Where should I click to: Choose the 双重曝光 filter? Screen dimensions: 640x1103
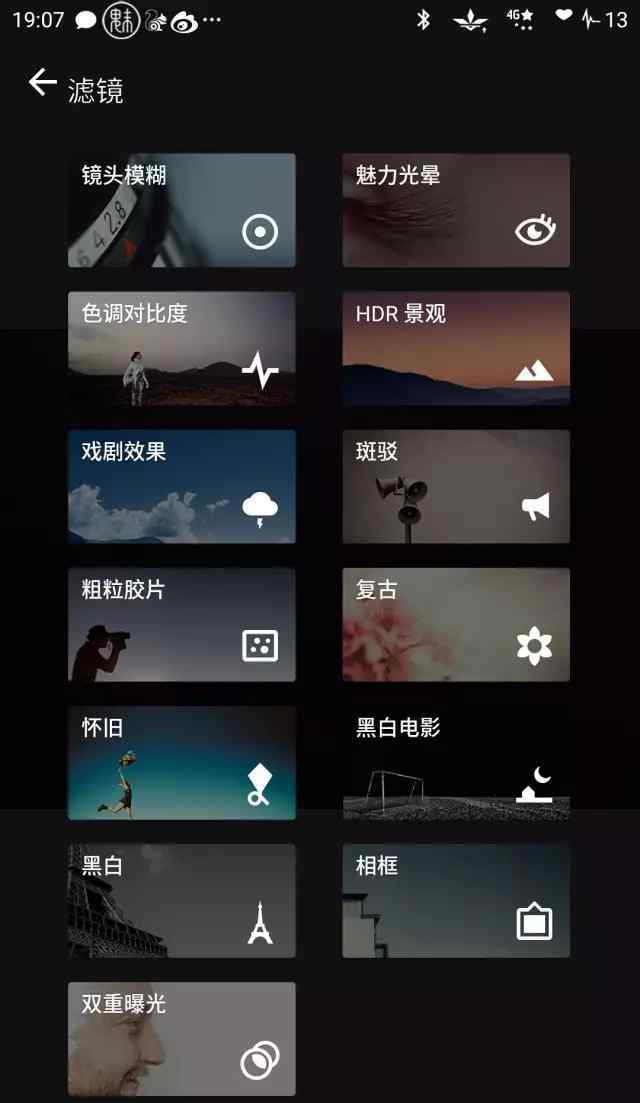tap(181, 1038)
